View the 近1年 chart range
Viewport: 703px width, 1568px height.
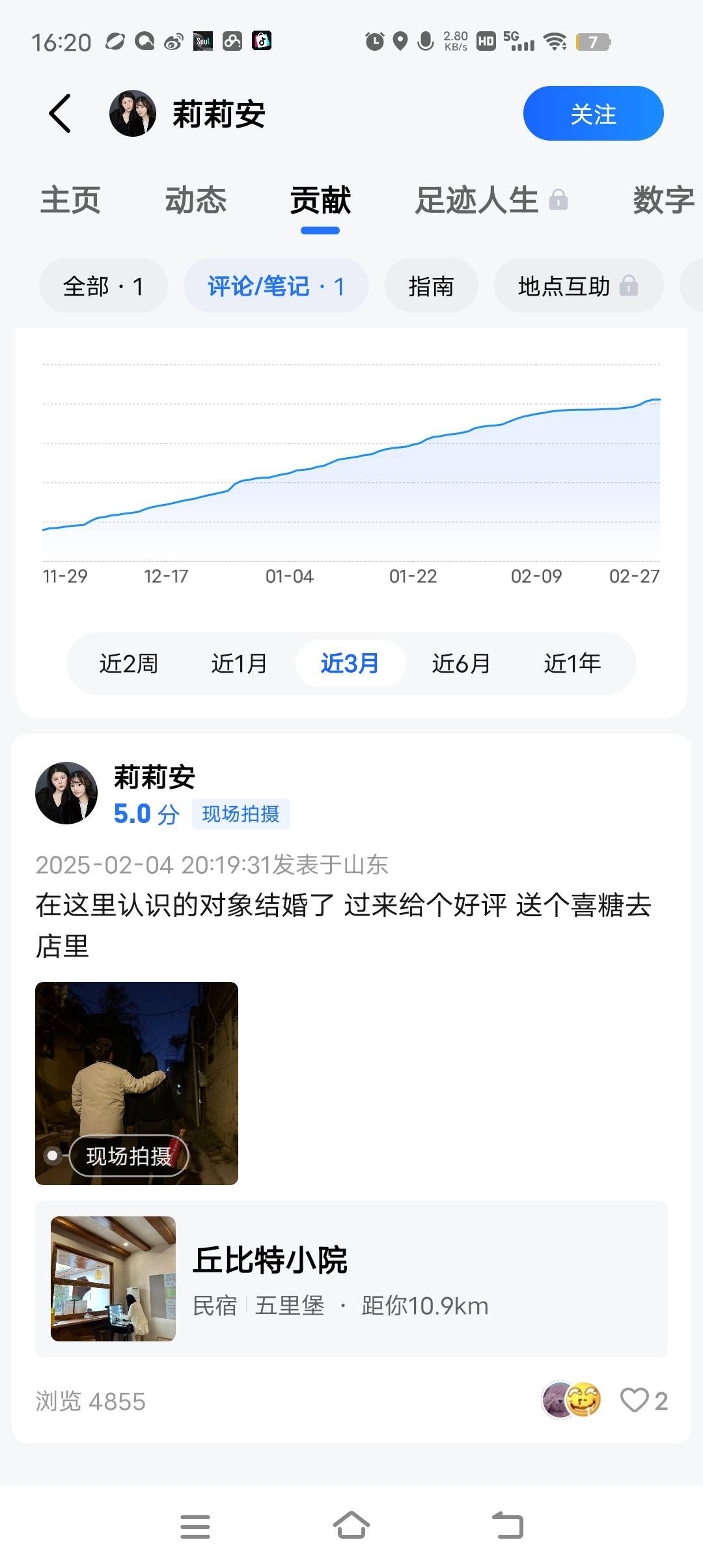click(x=572, y=664)
